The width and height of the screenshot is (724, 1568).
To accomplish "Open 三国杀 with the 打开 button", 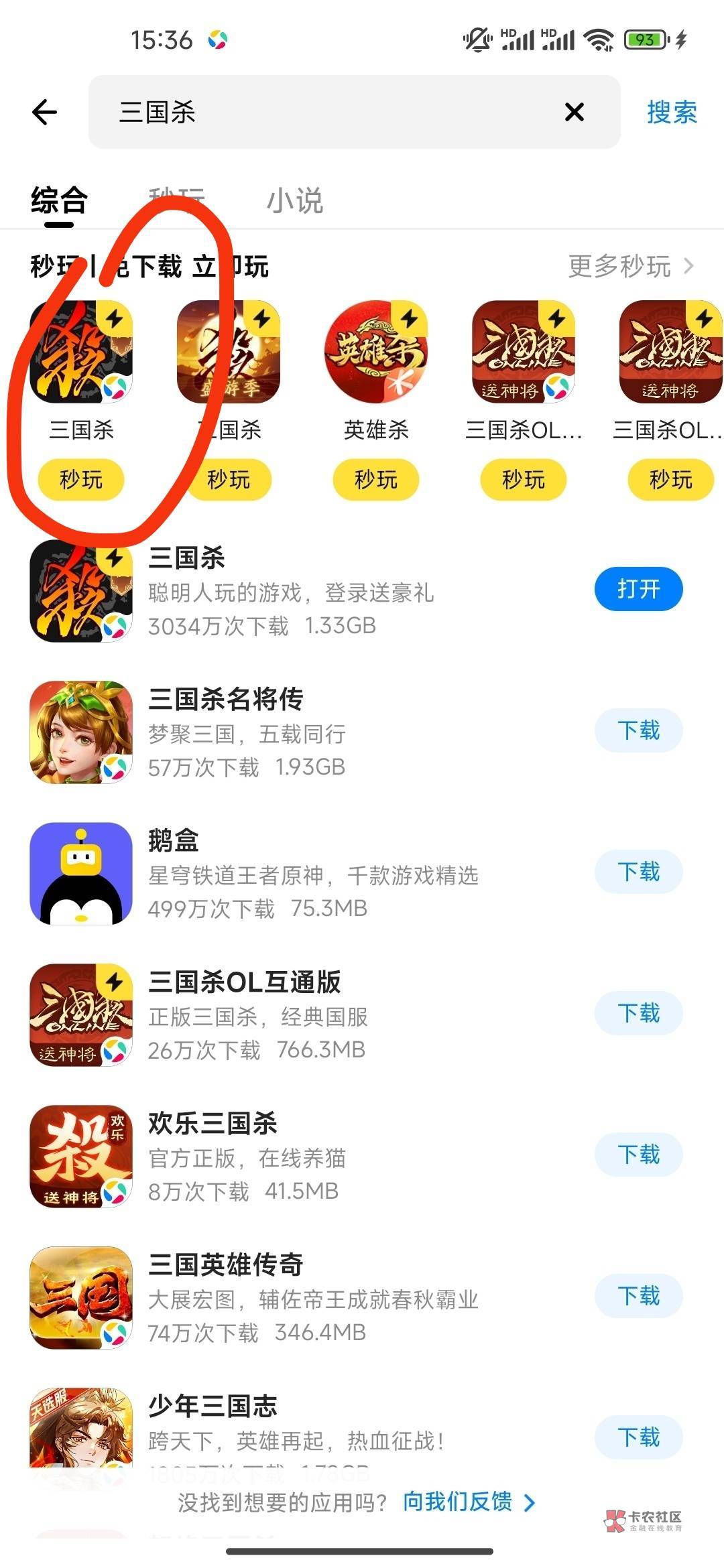I will [638, 589].
